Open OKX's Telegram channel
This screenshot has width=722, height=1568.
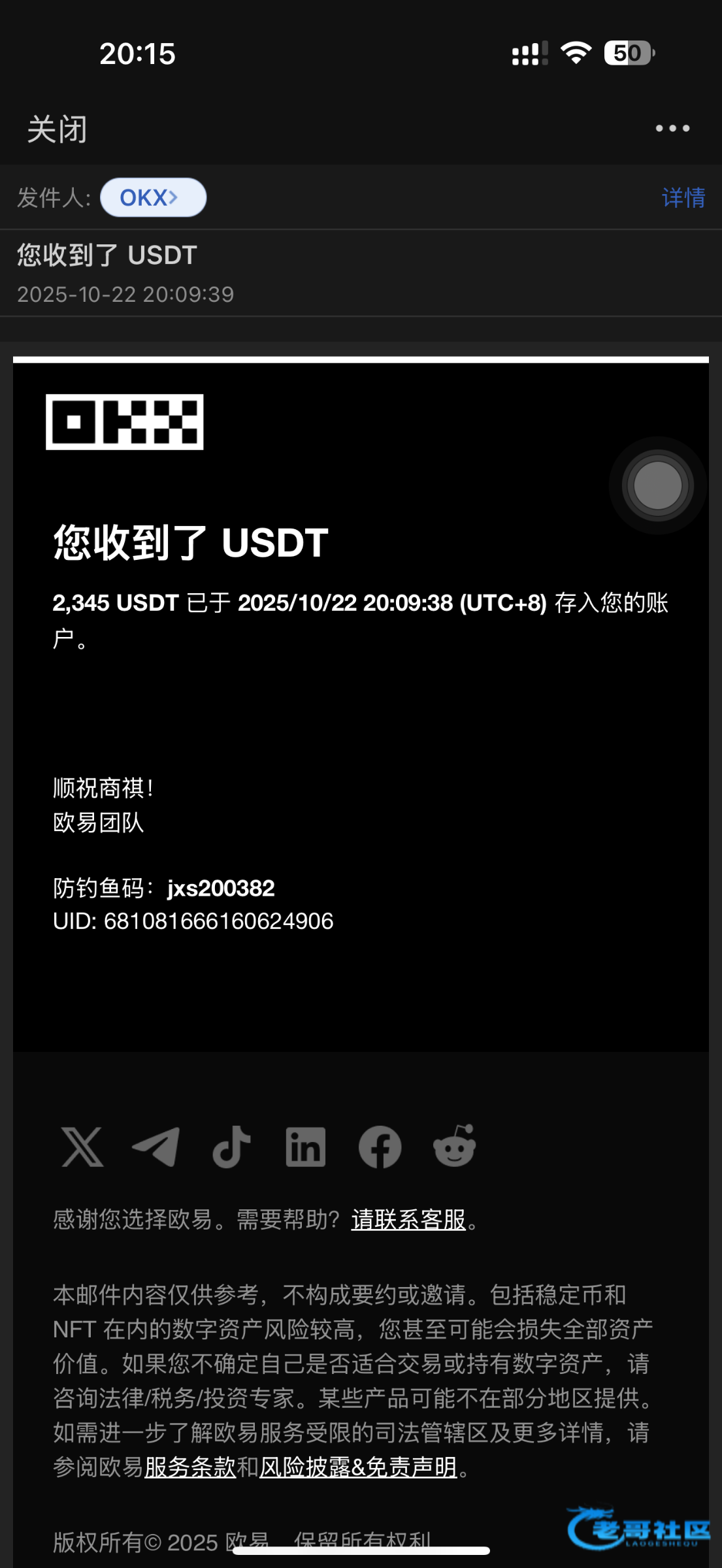click(x=157, y=1147)
